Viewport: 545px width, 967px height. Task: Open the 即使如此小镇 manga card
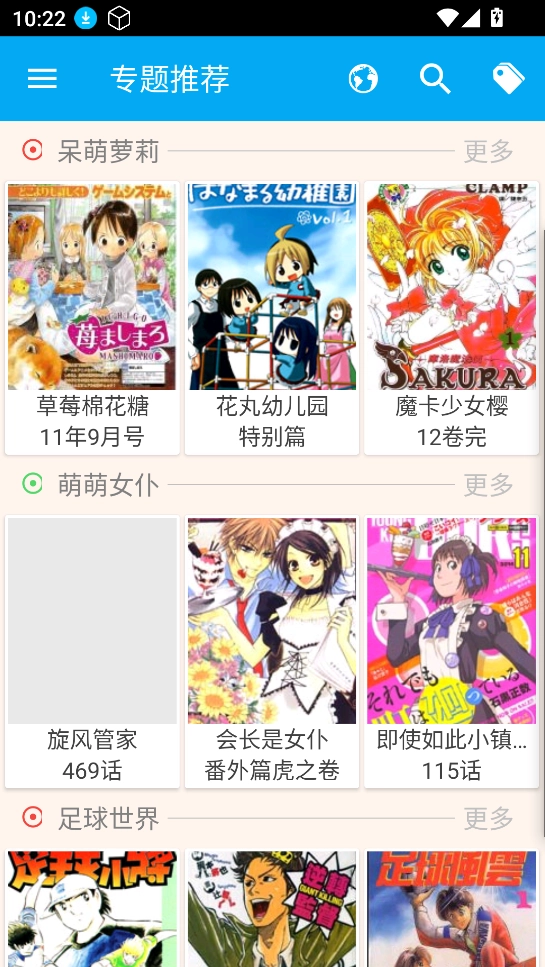[452, 652]
